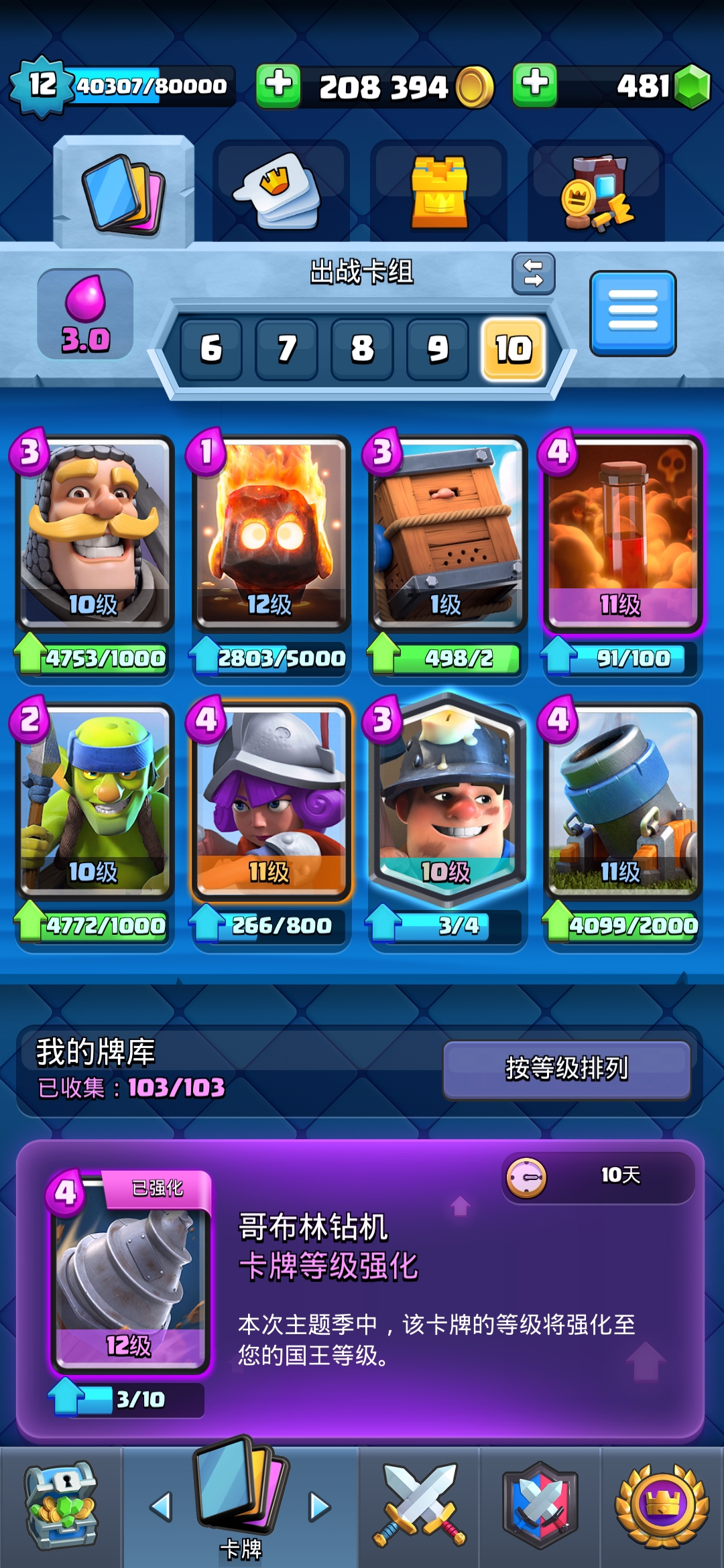Image resolution: width=724 pixels, height=1568 pixels.
Task: Tap the deck swap arrows icon
Action: pyautogui.click(x=533, y=273)
